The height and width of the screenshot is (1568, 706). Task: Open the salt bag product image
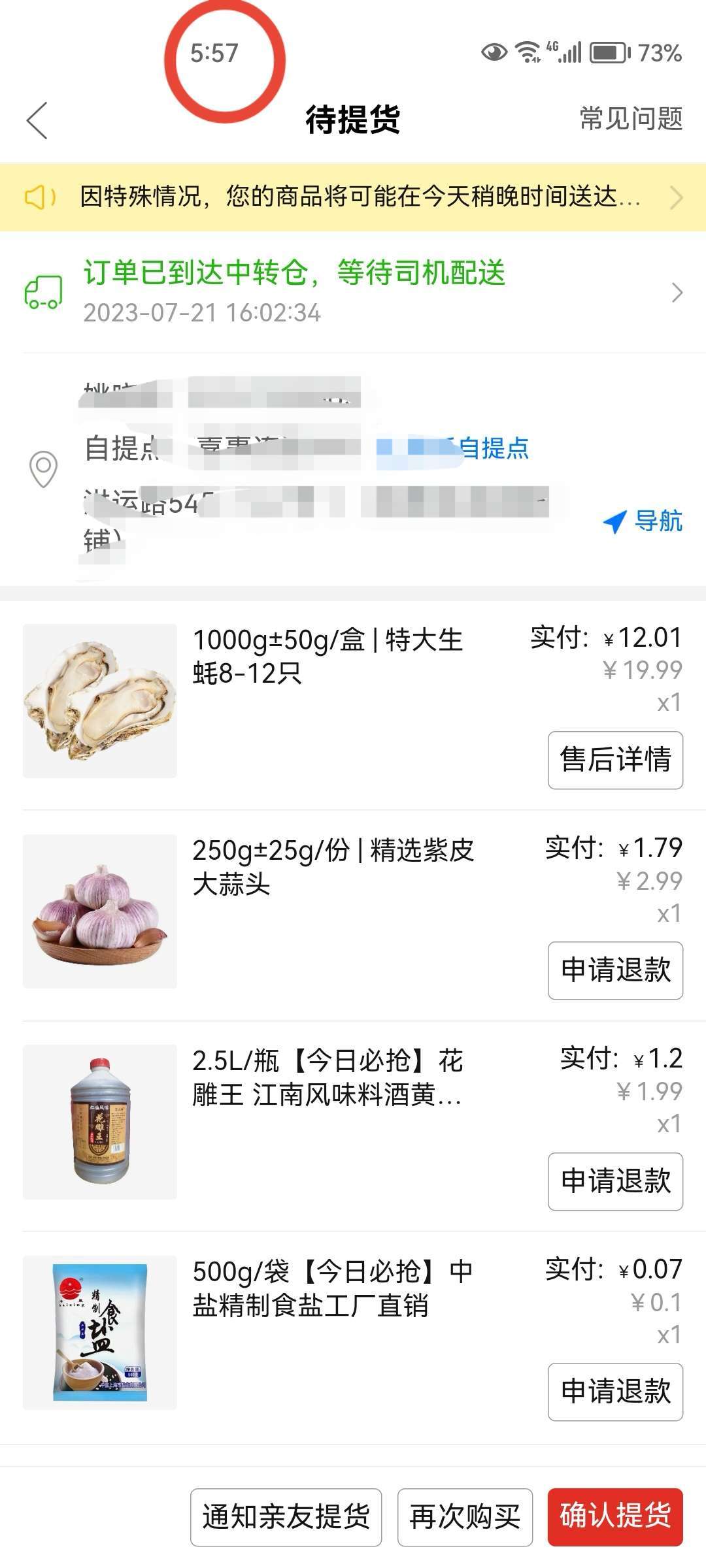click(100, 1332)
